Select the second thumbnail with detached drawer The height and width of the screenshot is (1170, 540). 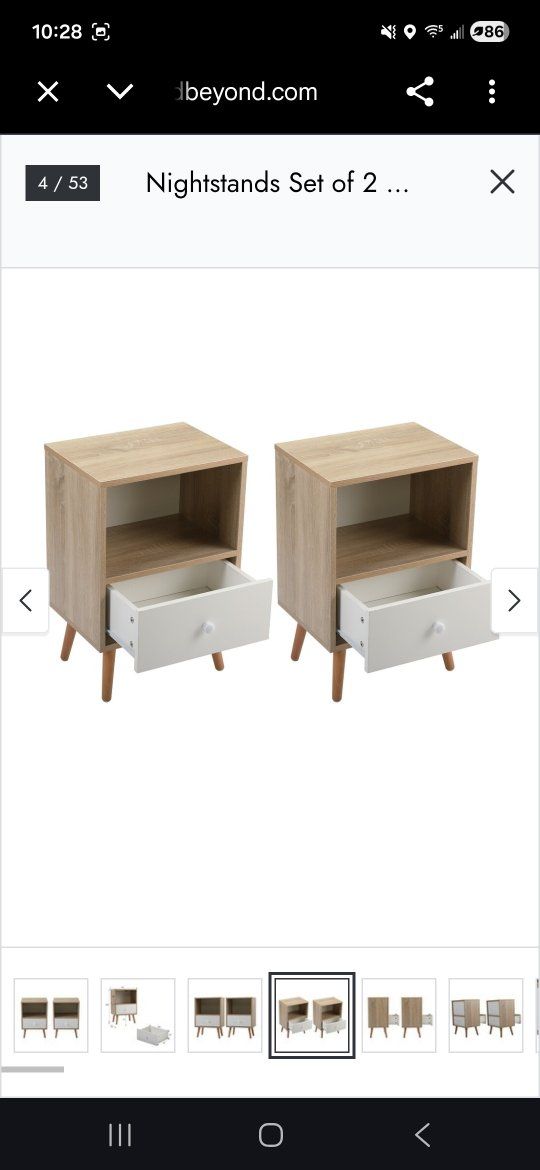[x=138, y=1015]
